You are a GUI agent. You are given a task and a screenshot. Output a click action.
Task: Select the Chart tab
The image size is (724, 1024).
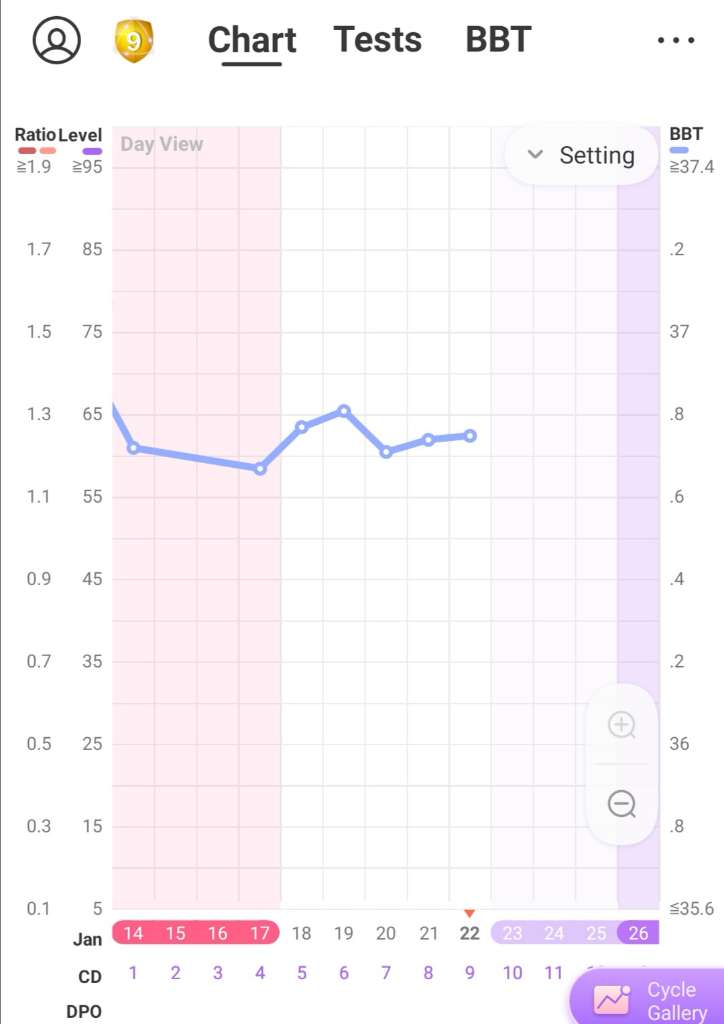[x=252, y=41]
